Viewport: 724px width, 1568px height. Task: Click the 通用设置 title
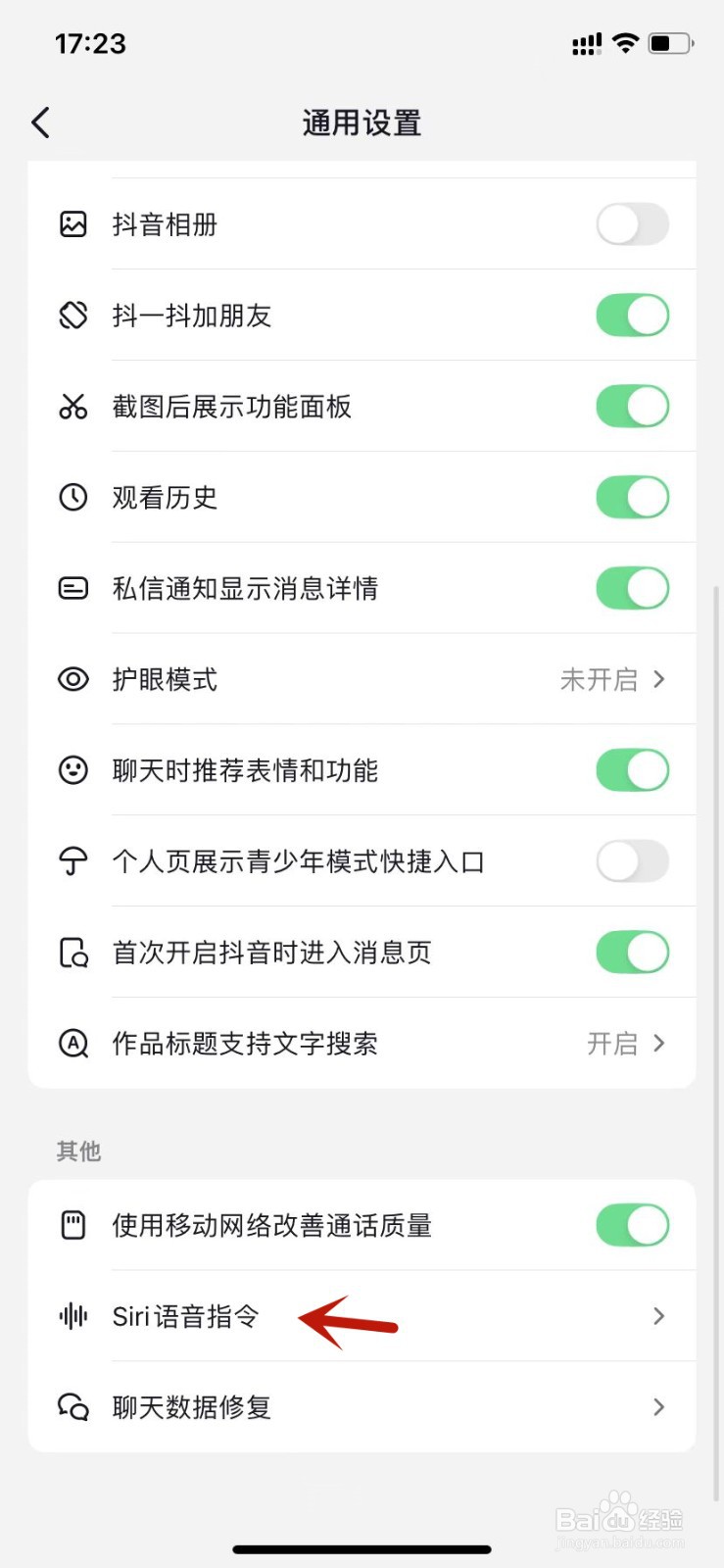point(362,123)
